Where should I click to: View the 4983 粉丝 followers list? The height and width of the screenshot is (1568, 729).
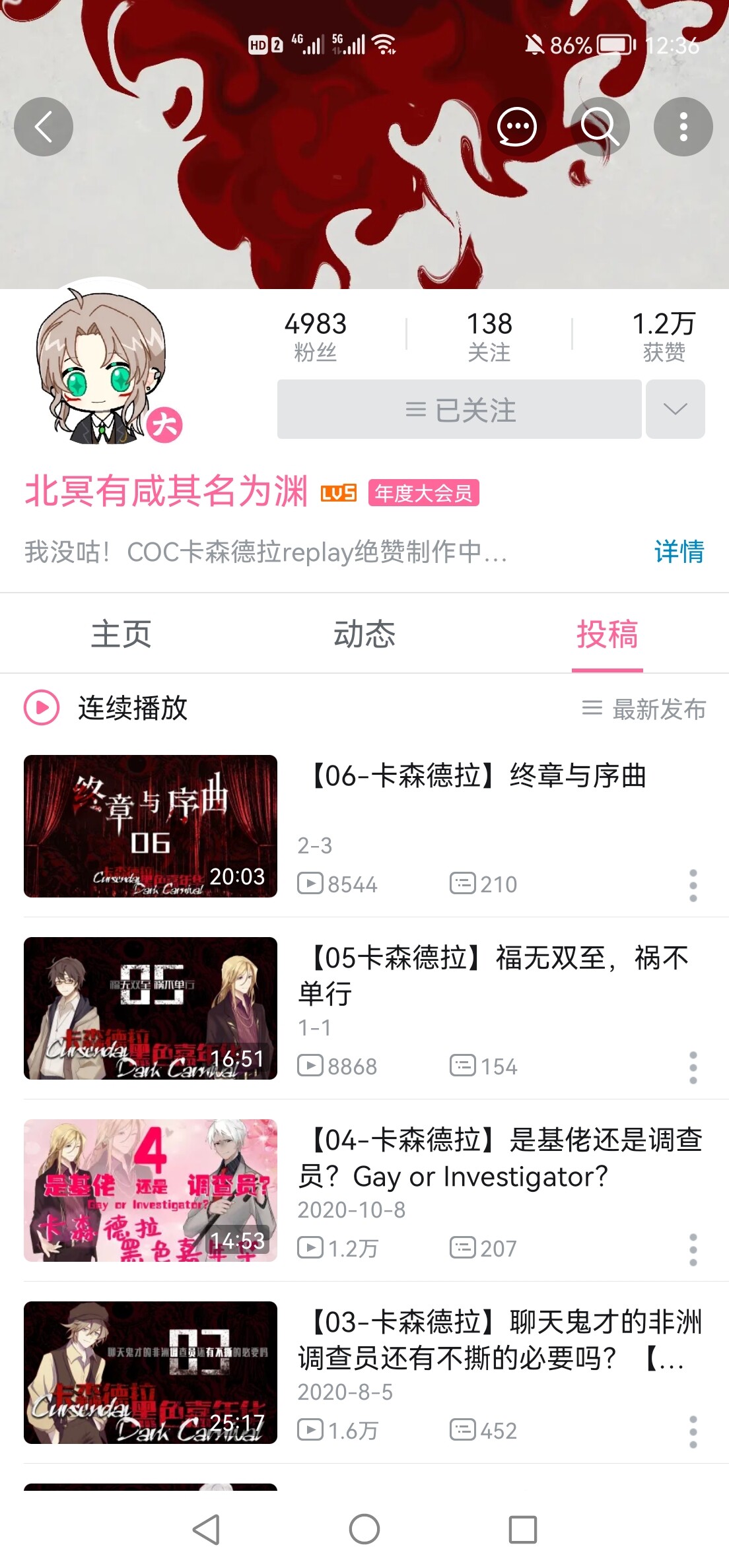tap(316, 337)
